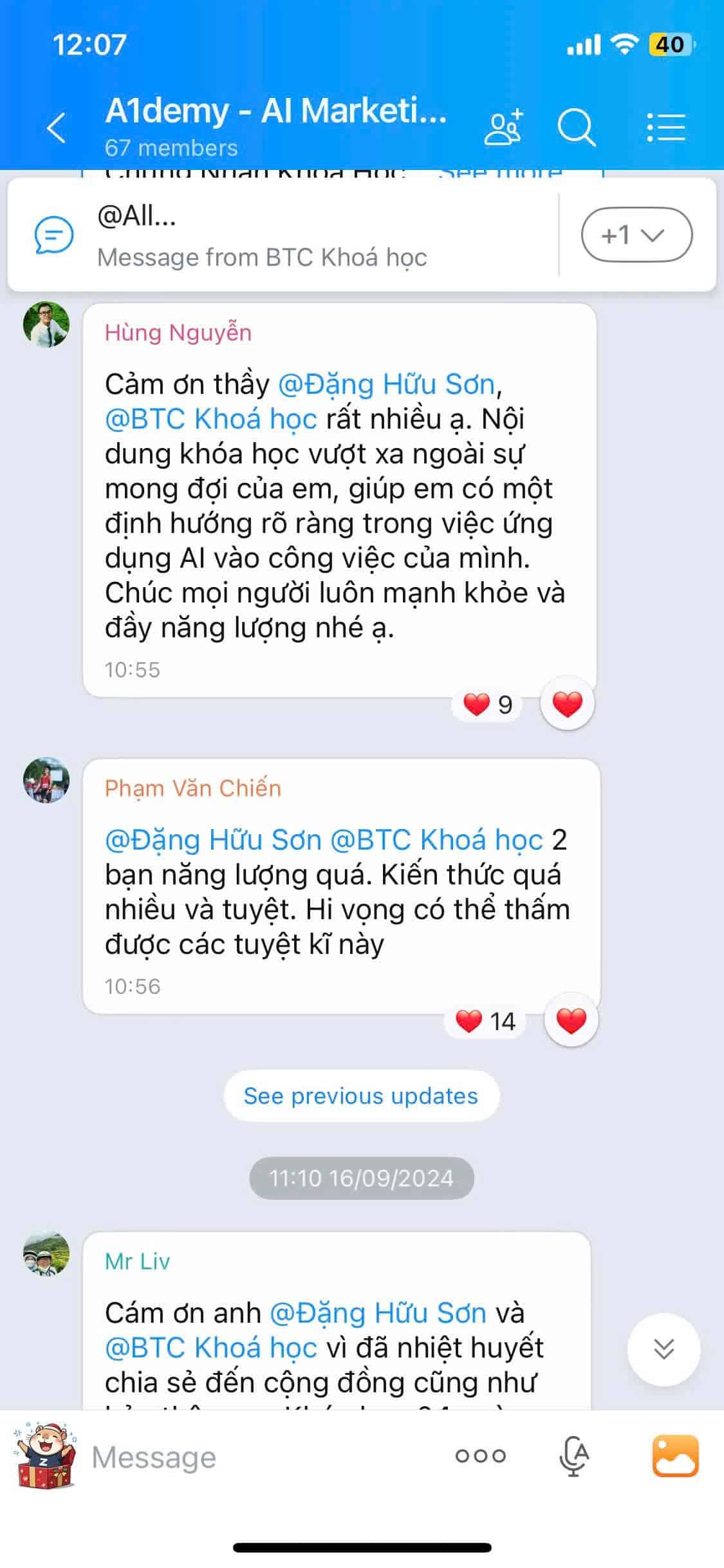View the 9 heart reactions on Hùng Nguyễn's message

pos(488,705)
